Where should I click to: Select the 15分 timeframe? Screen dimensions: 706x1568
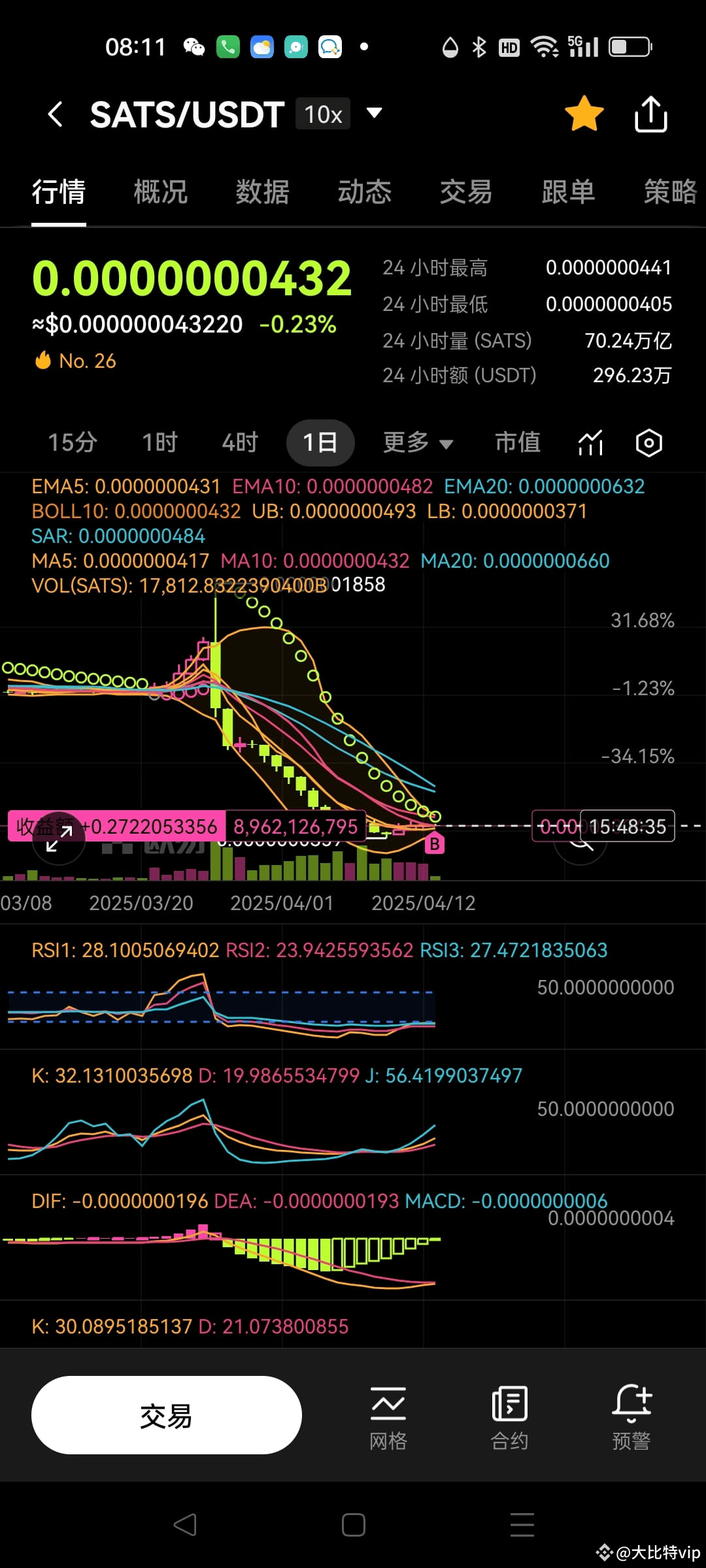point(73,442)
